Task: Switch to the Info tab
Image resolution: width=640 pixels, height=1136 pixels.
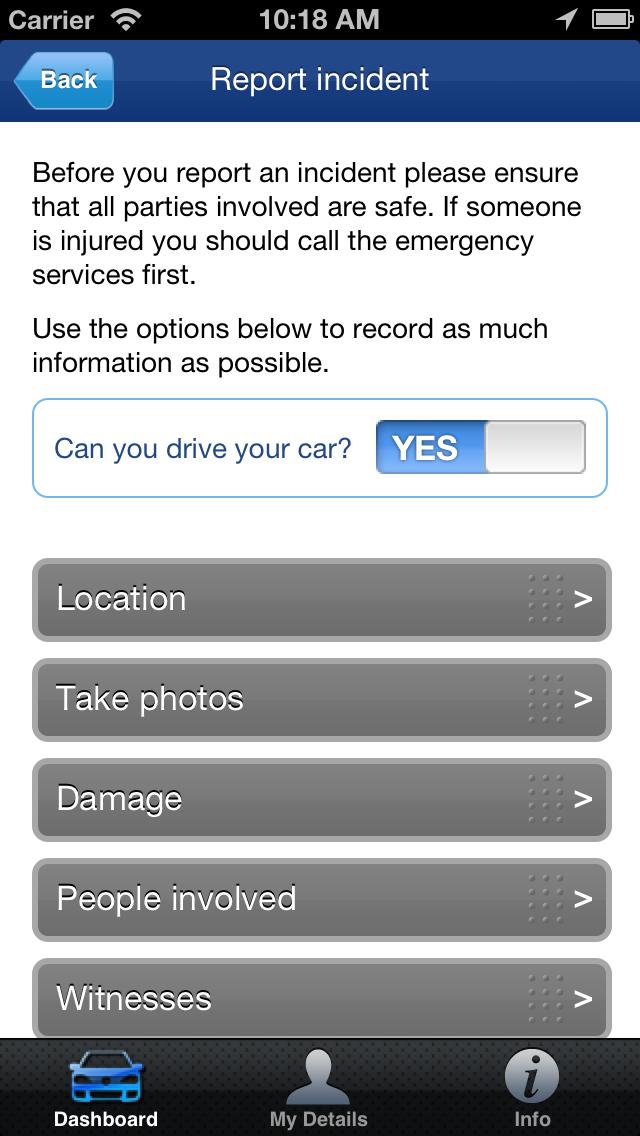Action: (x=532, y=1088)
